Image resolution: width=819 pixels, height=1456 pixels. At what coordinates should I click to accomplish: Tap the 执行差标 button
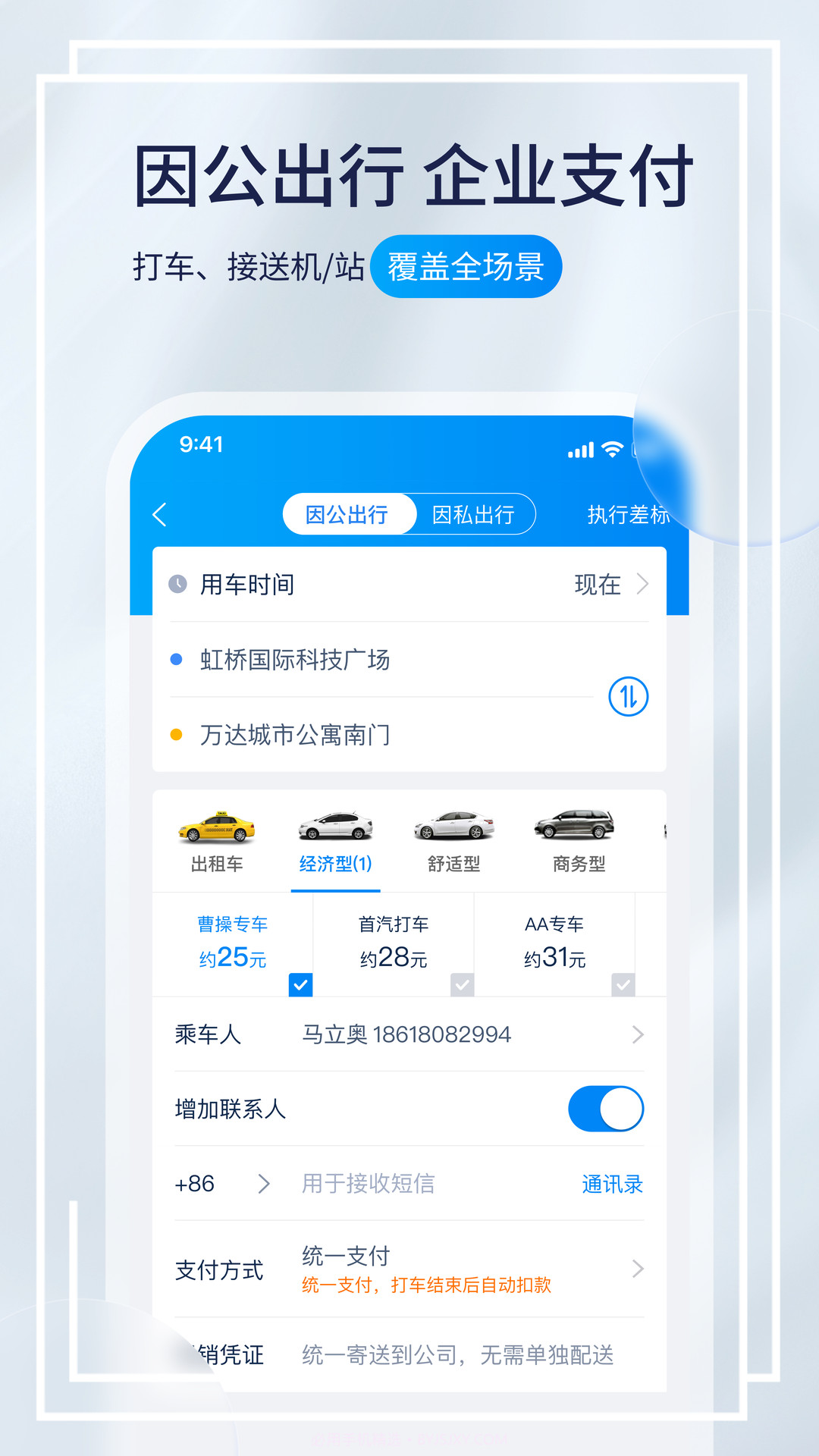pyautogui.click(x=627, y=514)
